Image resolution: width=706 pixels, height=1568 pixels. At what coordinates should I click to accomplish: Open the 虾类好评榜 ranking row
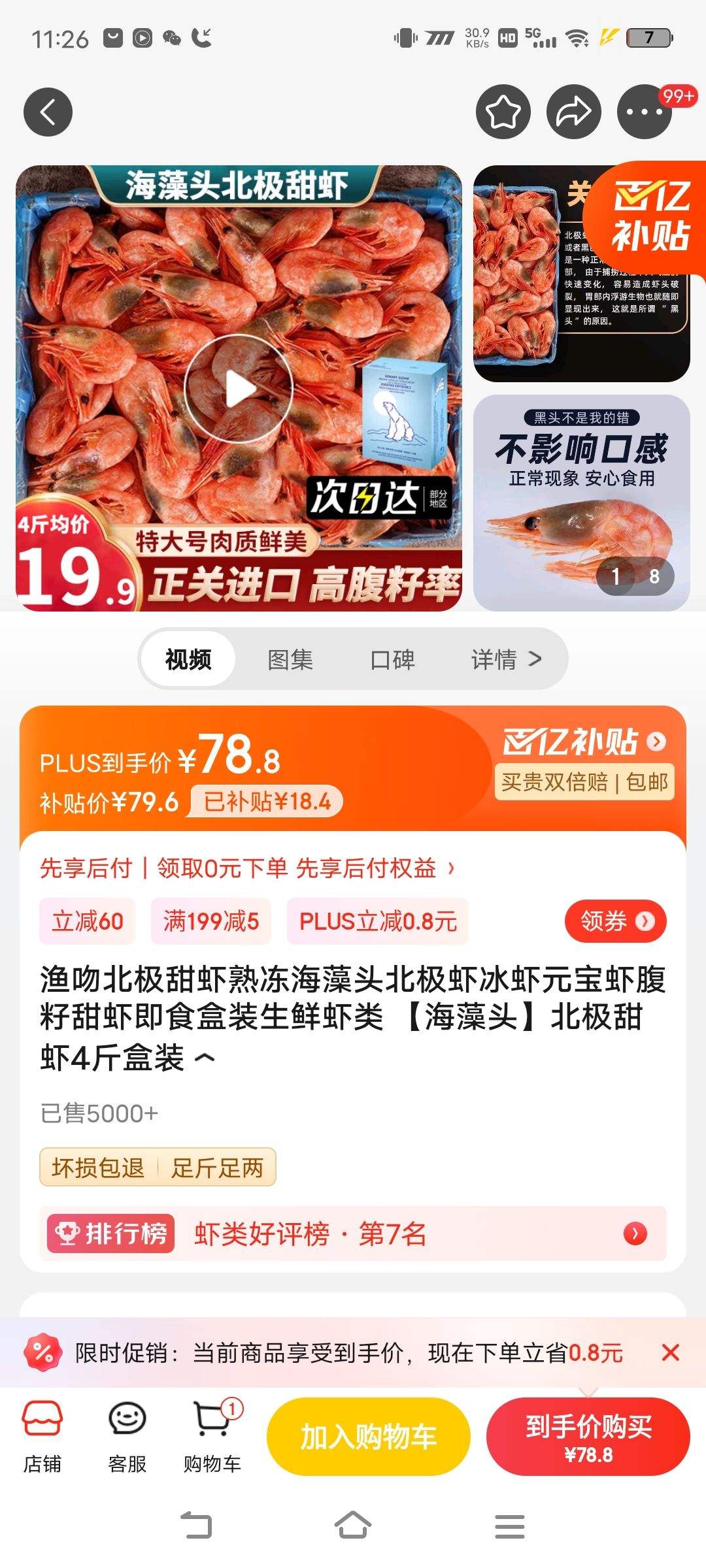tap(353, 1234)
